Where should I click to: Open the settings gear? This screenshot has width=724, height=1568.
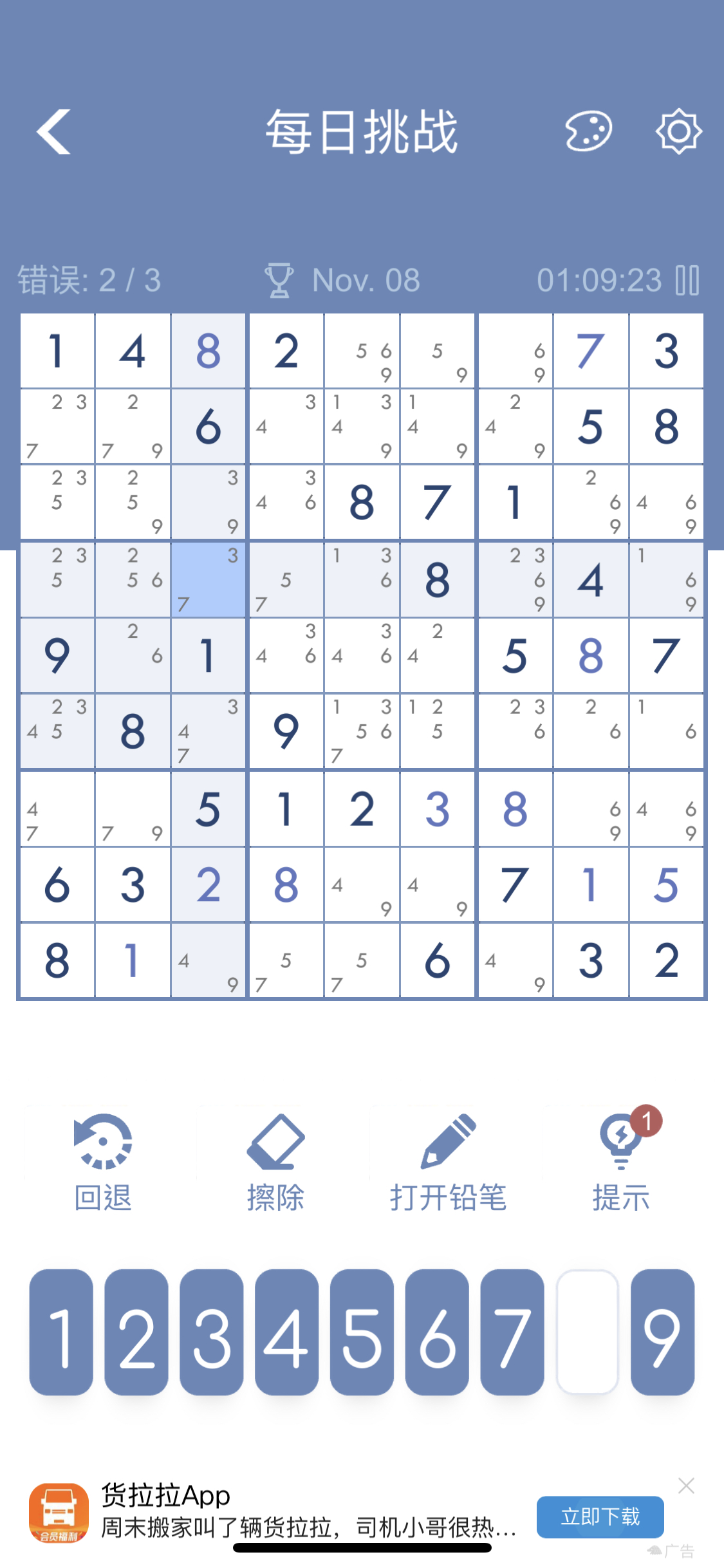point(678,132)
